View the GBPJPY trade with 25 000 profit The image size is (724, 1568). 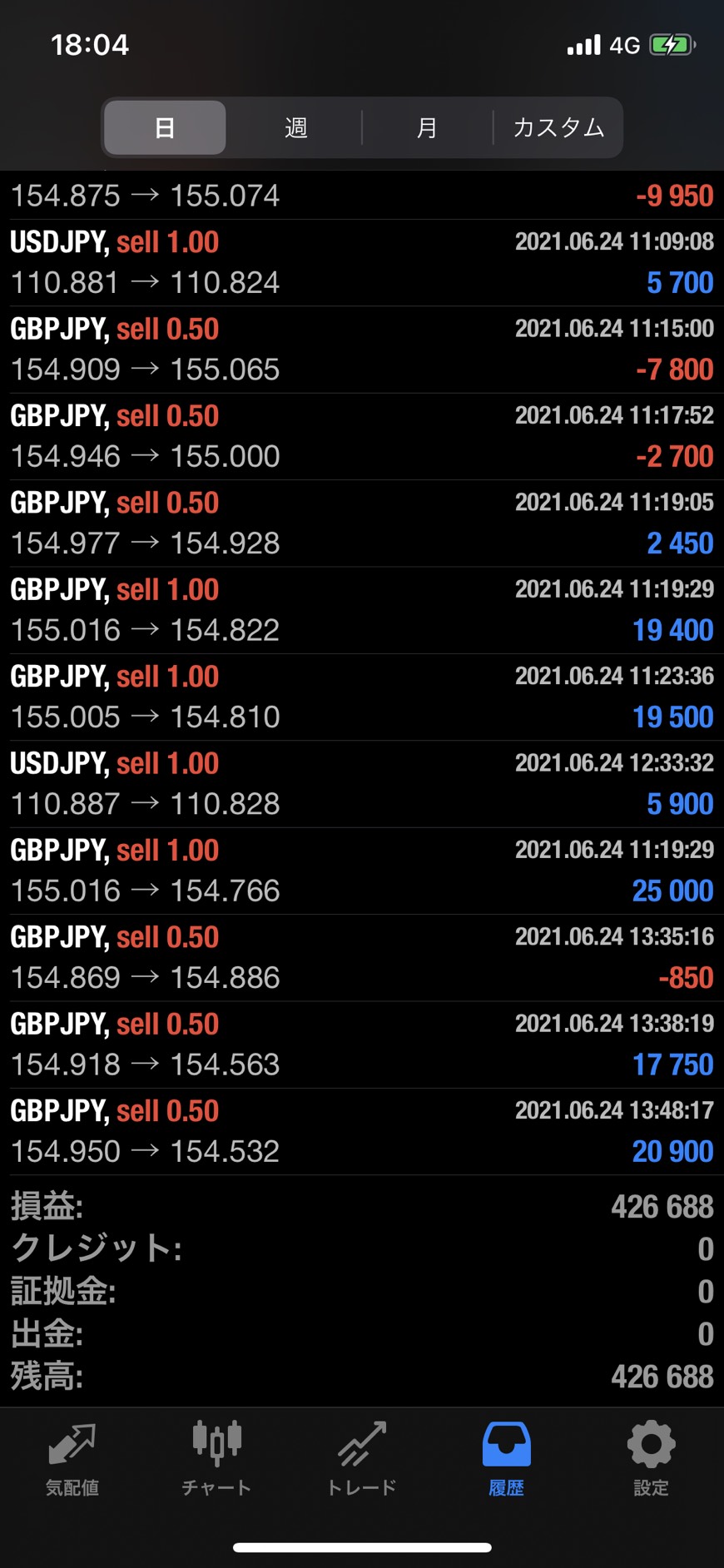361,871
